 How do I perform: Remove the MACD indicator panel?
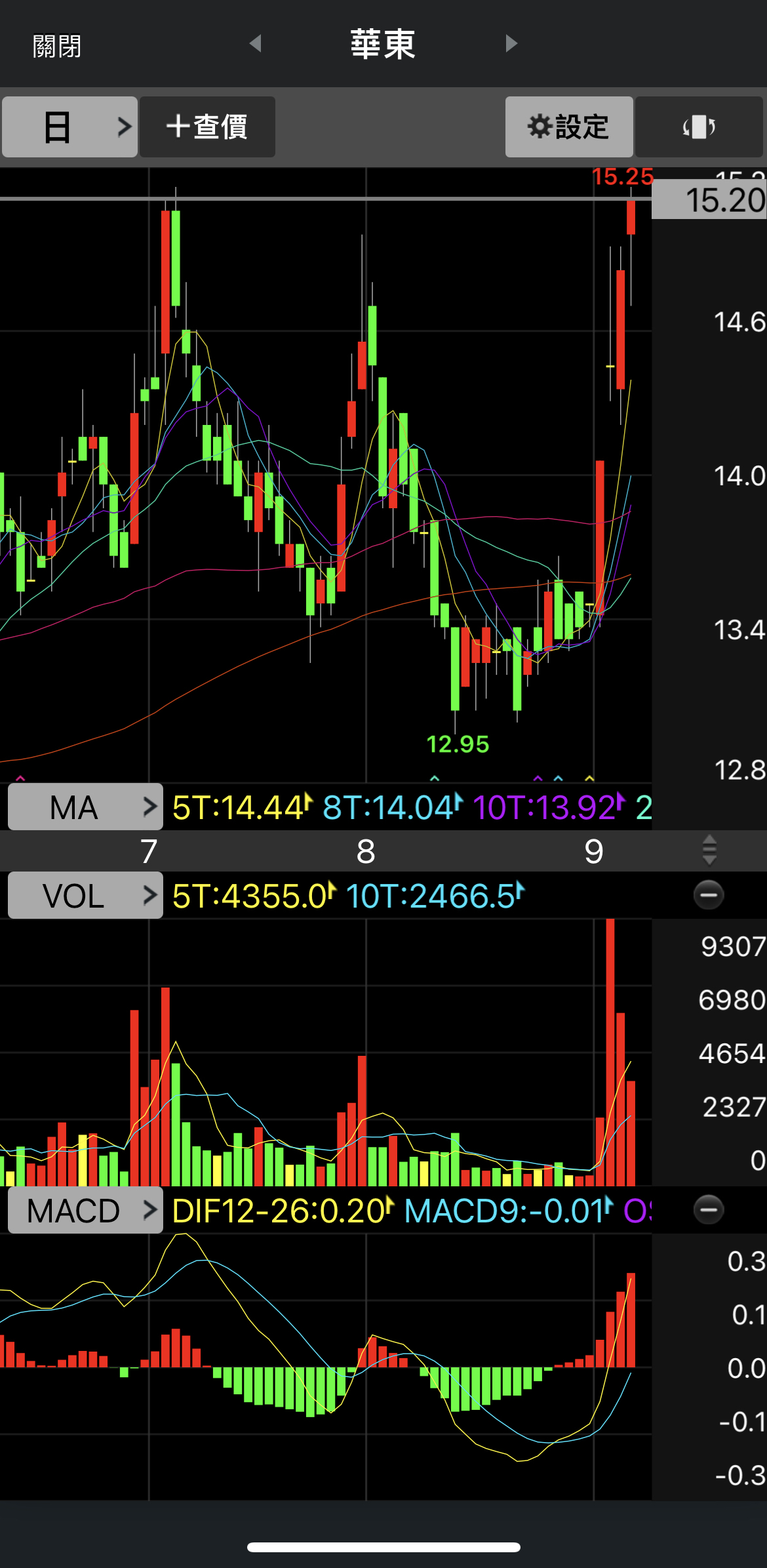[709, 1210]
